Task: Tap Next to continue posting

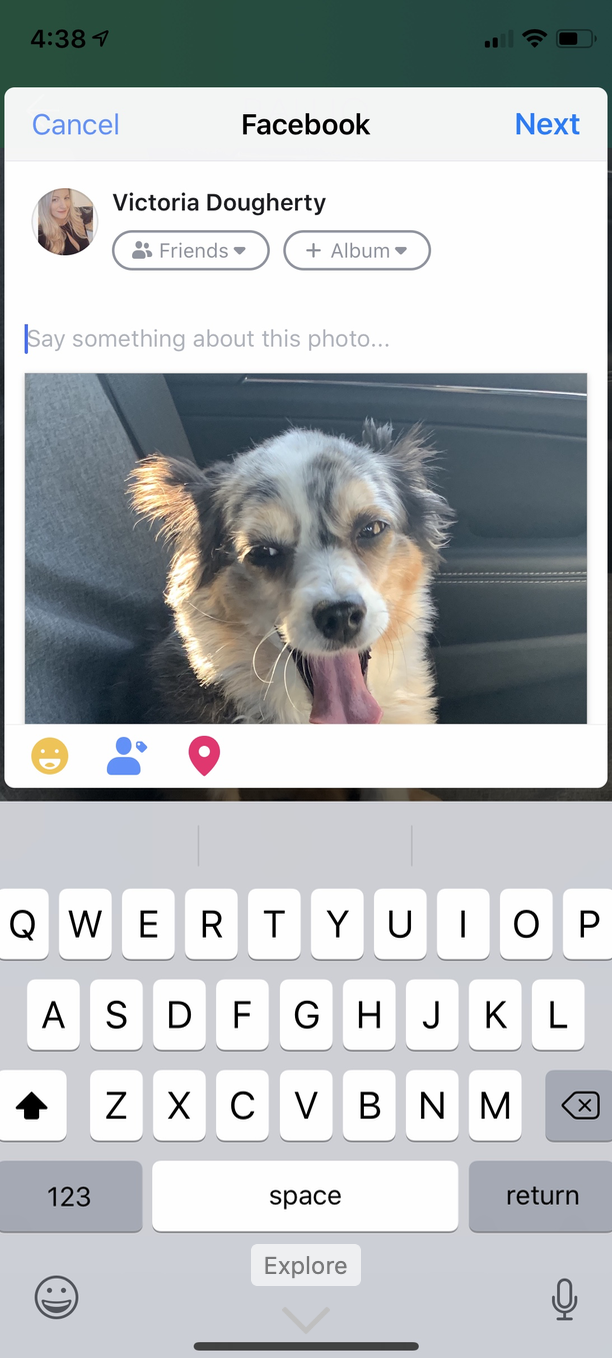Action: tap(547, 124)
